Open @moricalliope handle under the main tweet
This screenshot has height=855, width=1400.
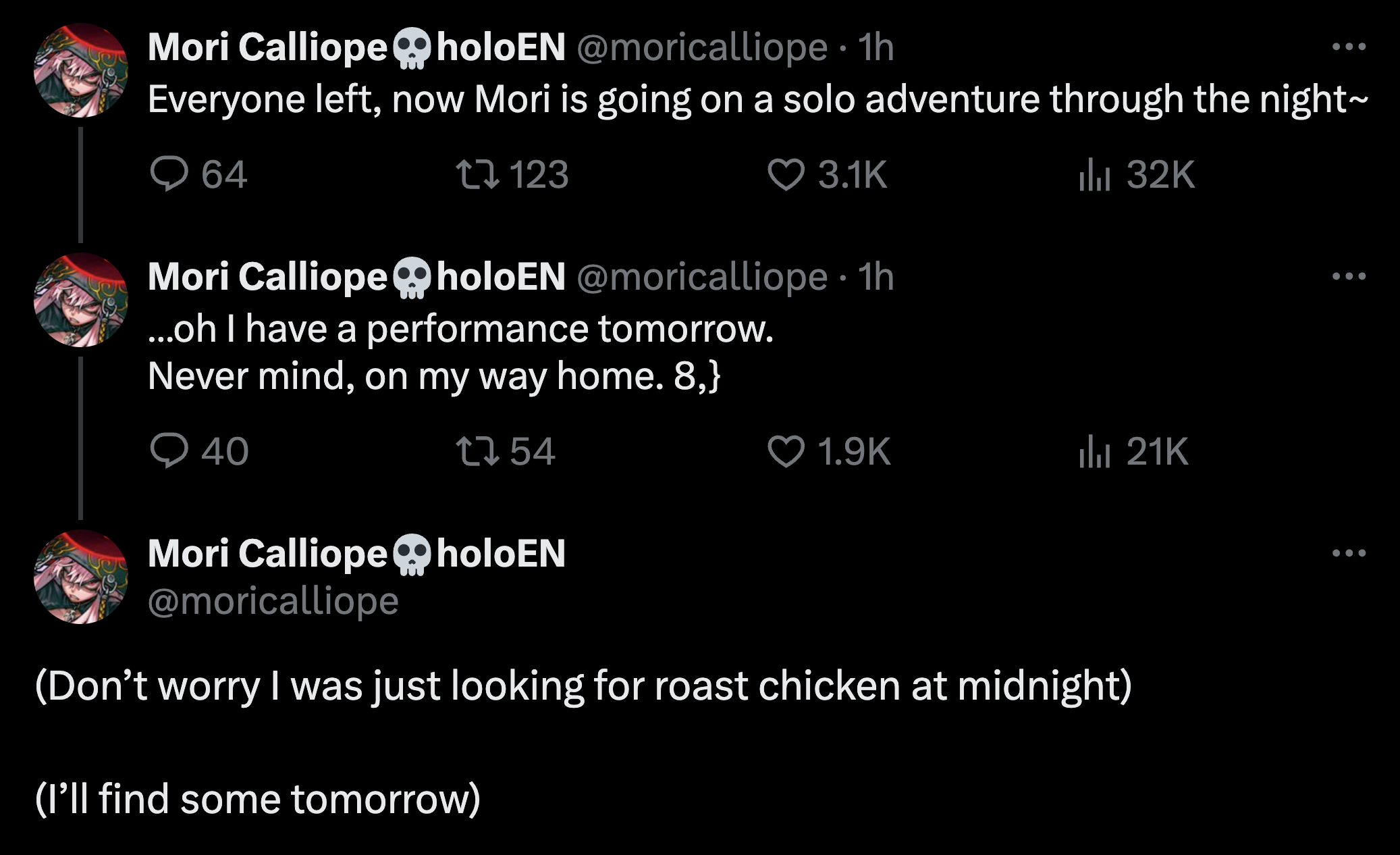[273, 601]
